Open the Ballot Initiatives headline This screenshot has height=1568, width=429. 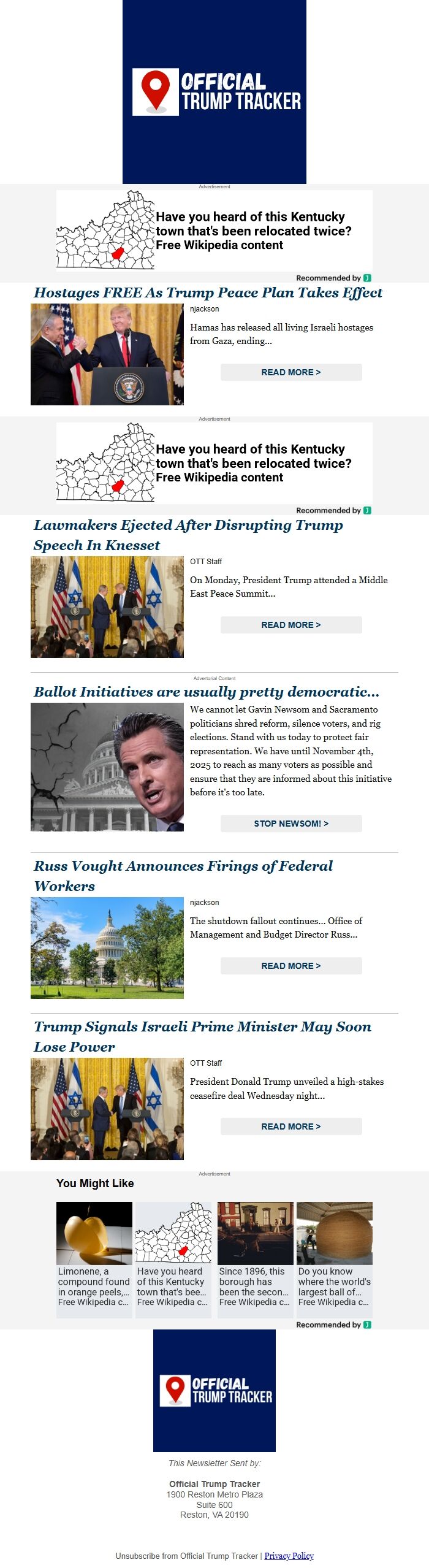(207, 692)
